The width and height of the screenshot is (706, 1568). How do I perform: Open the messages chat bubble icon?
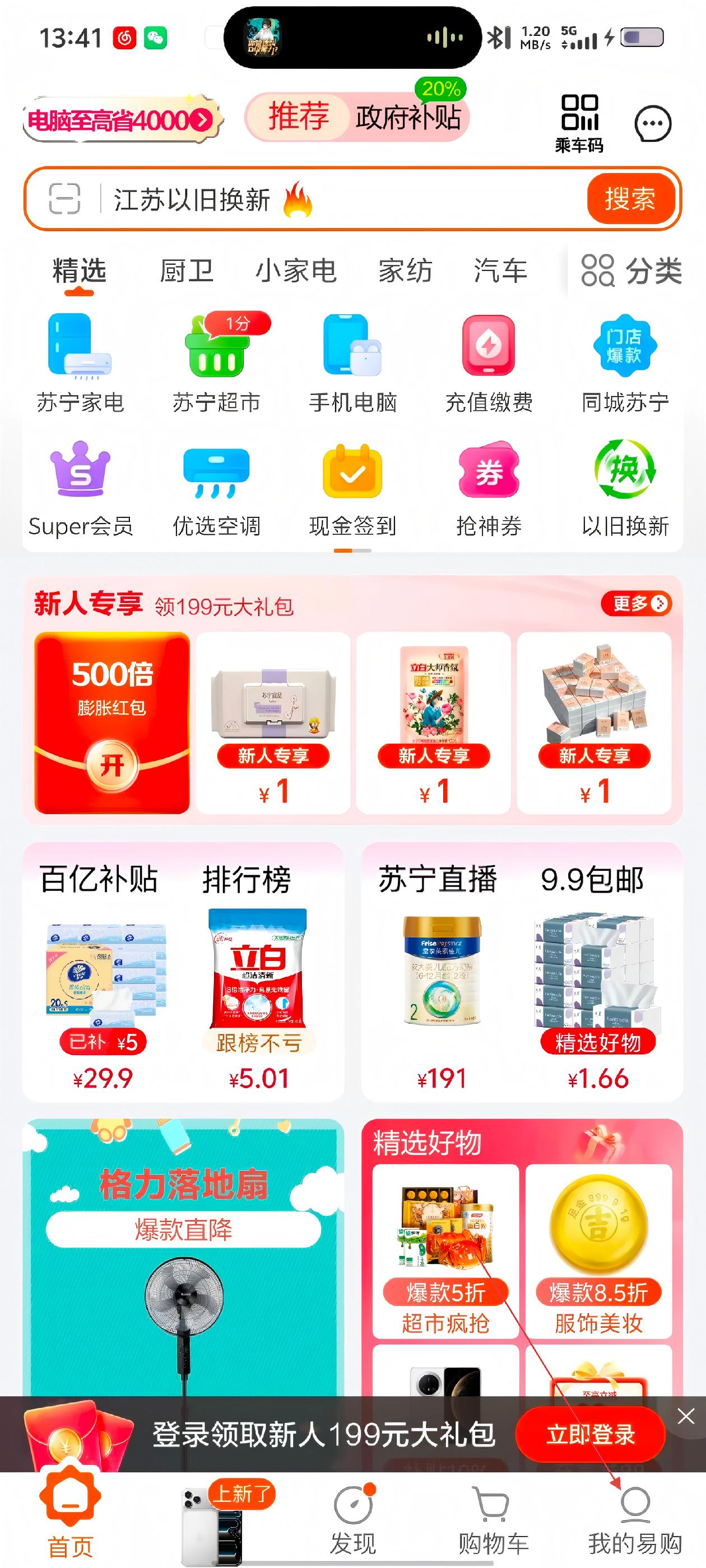point(652,124)
